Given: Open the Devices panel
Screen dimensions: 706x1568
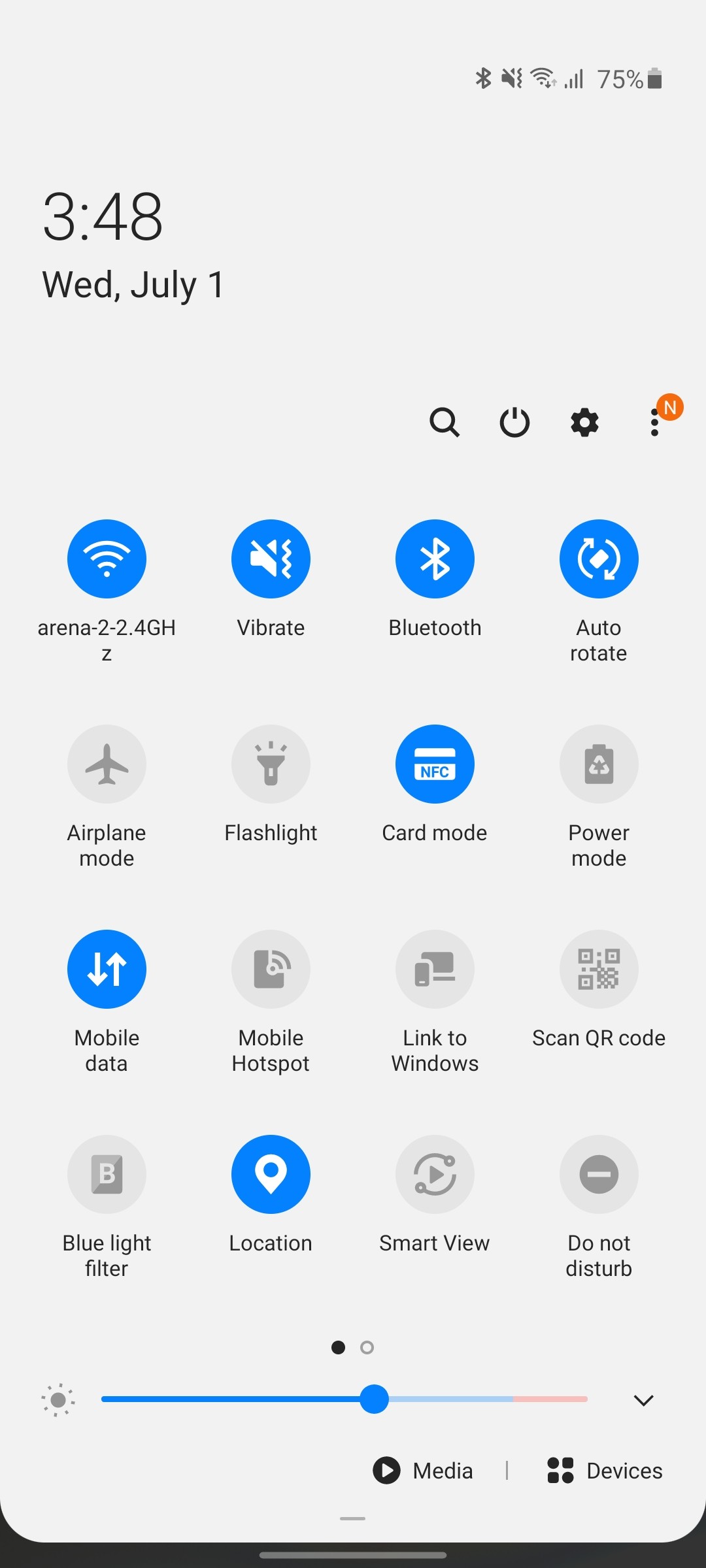Looking at the screenshot, I should click(x=605, y=1471).
